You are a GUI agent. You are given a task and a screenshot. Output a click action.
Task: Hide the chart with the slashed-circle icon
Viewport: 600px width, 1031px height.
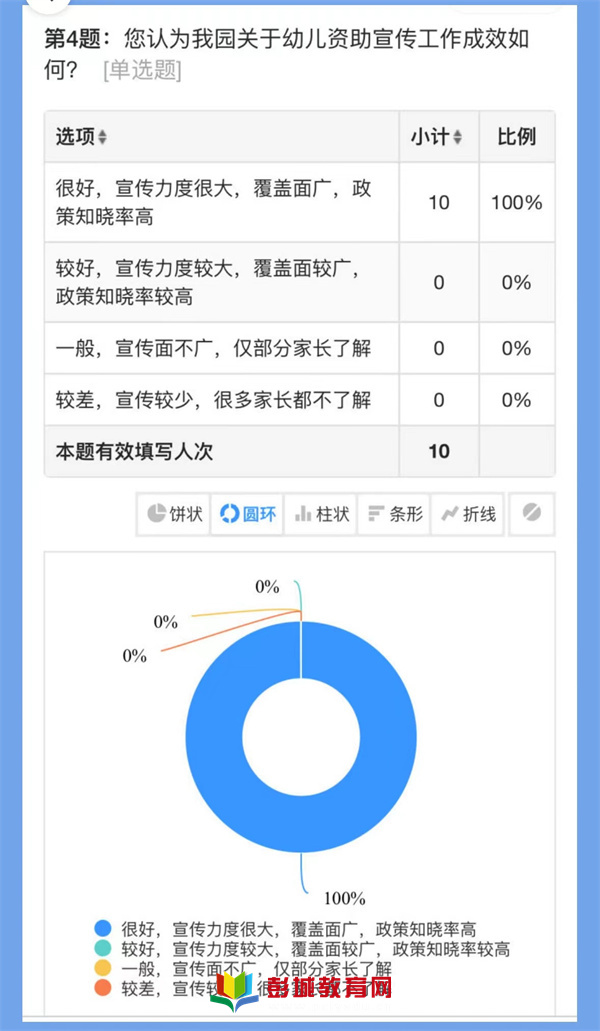532,514
